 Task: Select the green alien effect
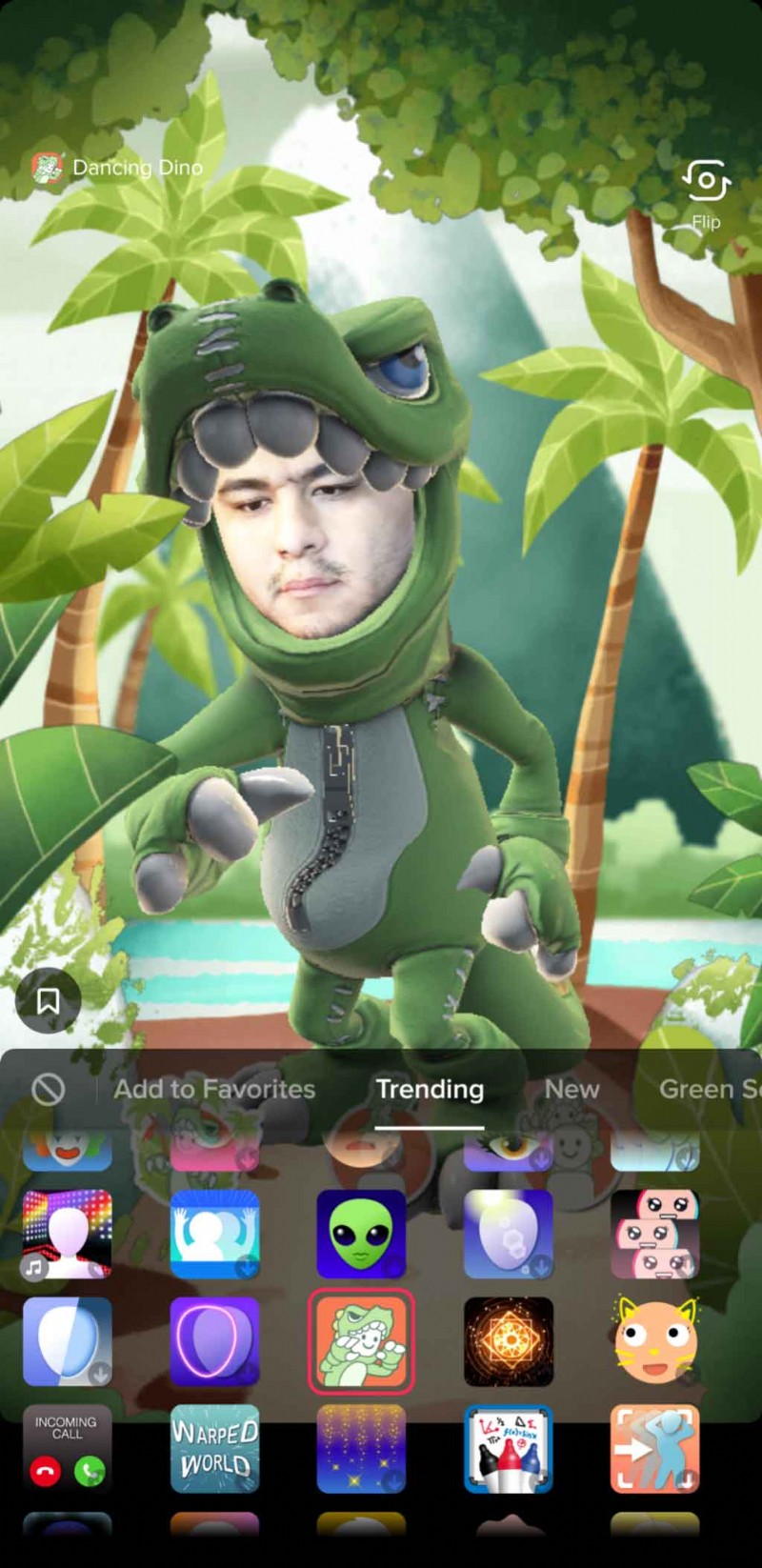pyautogui.click(x=361, y=1234)
